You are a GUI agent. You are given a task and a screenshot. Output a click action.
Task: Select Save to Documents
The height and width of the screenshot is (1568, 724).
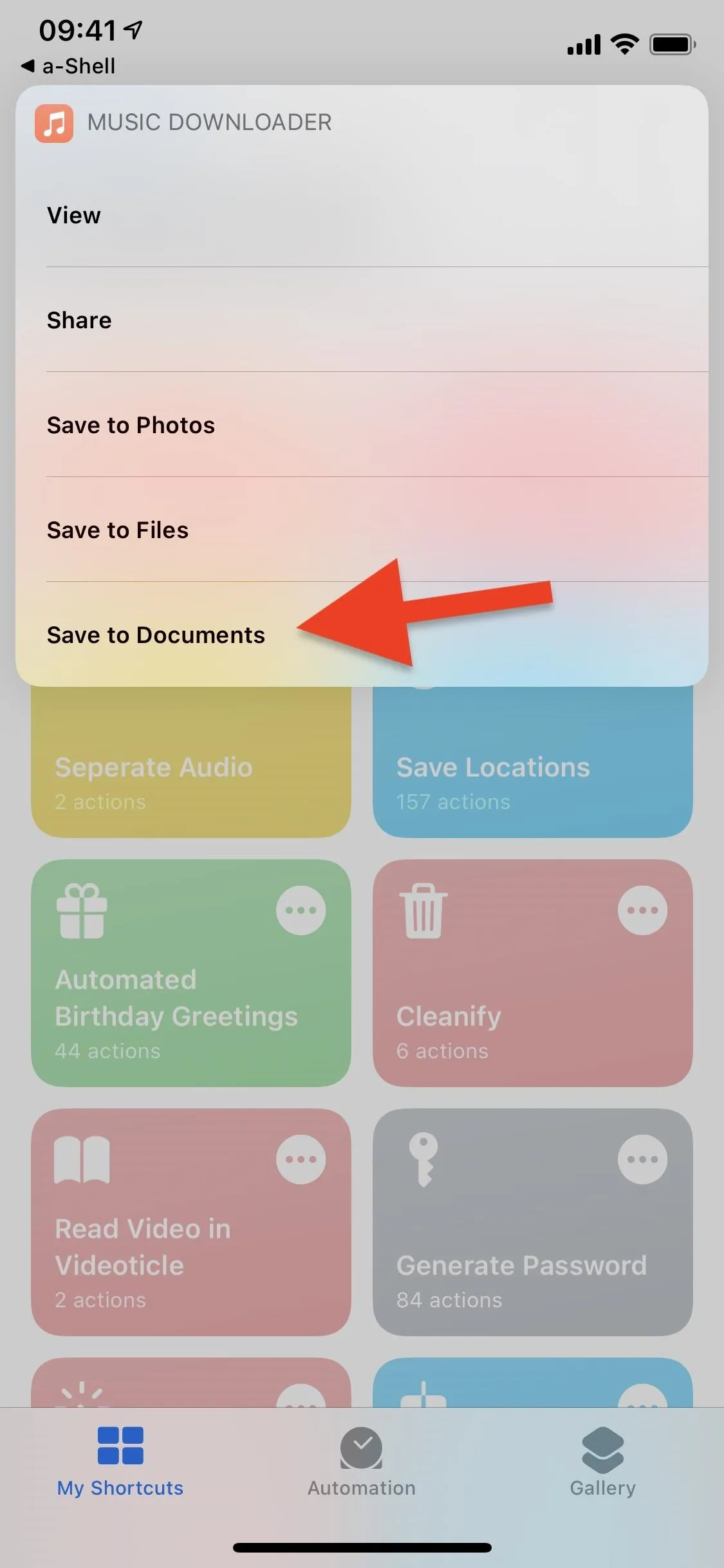pyautogui.click(x=362, y=635)
